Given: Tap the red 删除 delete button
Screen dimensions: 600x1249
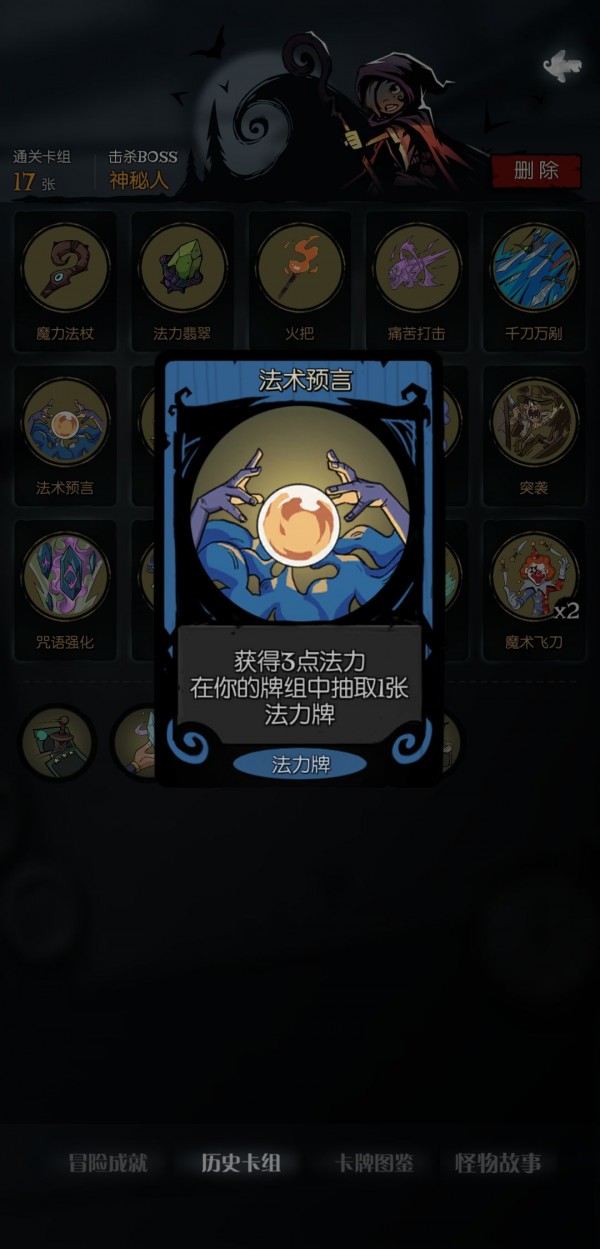Looking at the screenshot, I should pyautogui.click(x=536, y=170).
